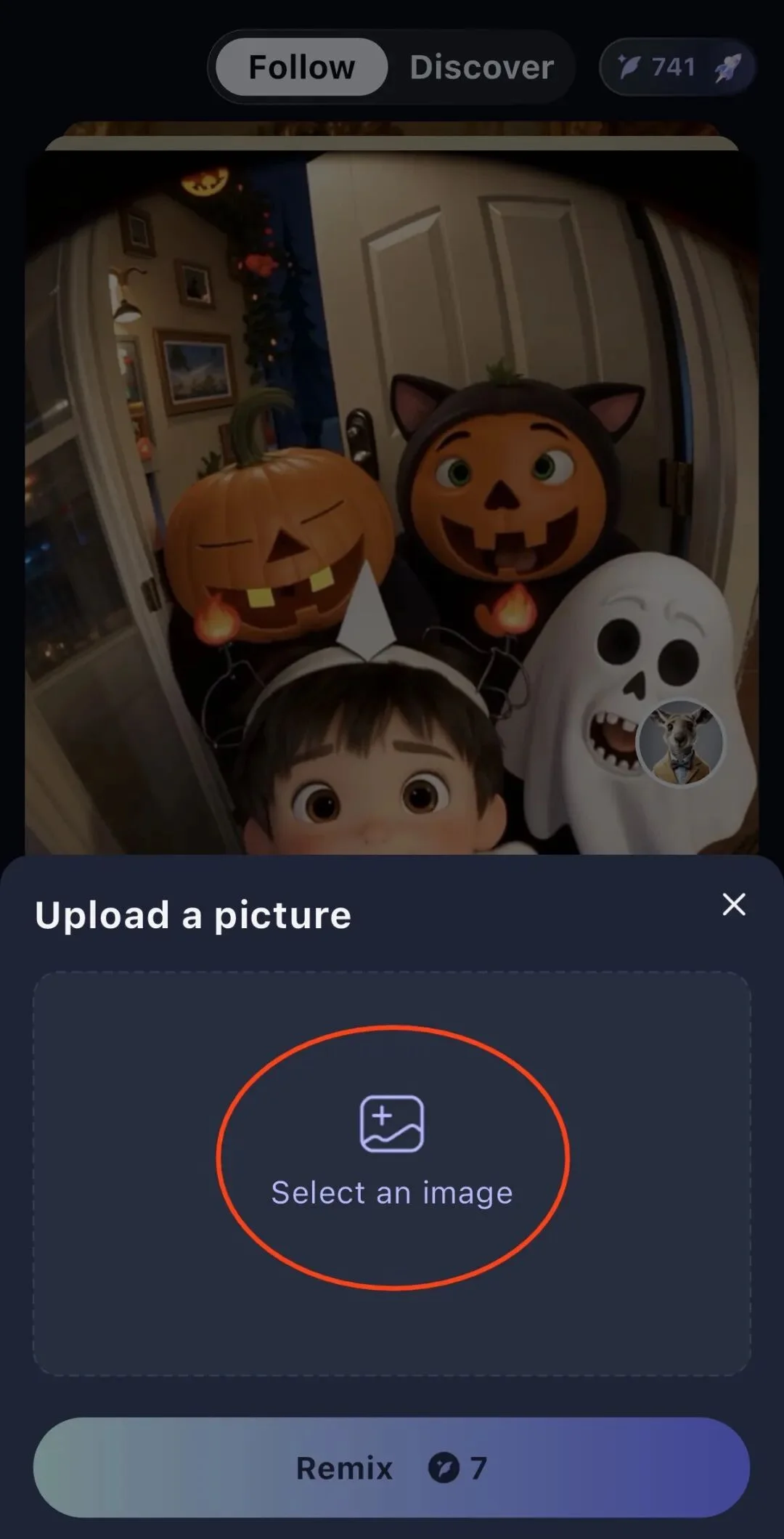Open the kangaroo avatar creator profile
Image resolution: width=784 pixels, height=1539 pixels.
coord(680,743)
